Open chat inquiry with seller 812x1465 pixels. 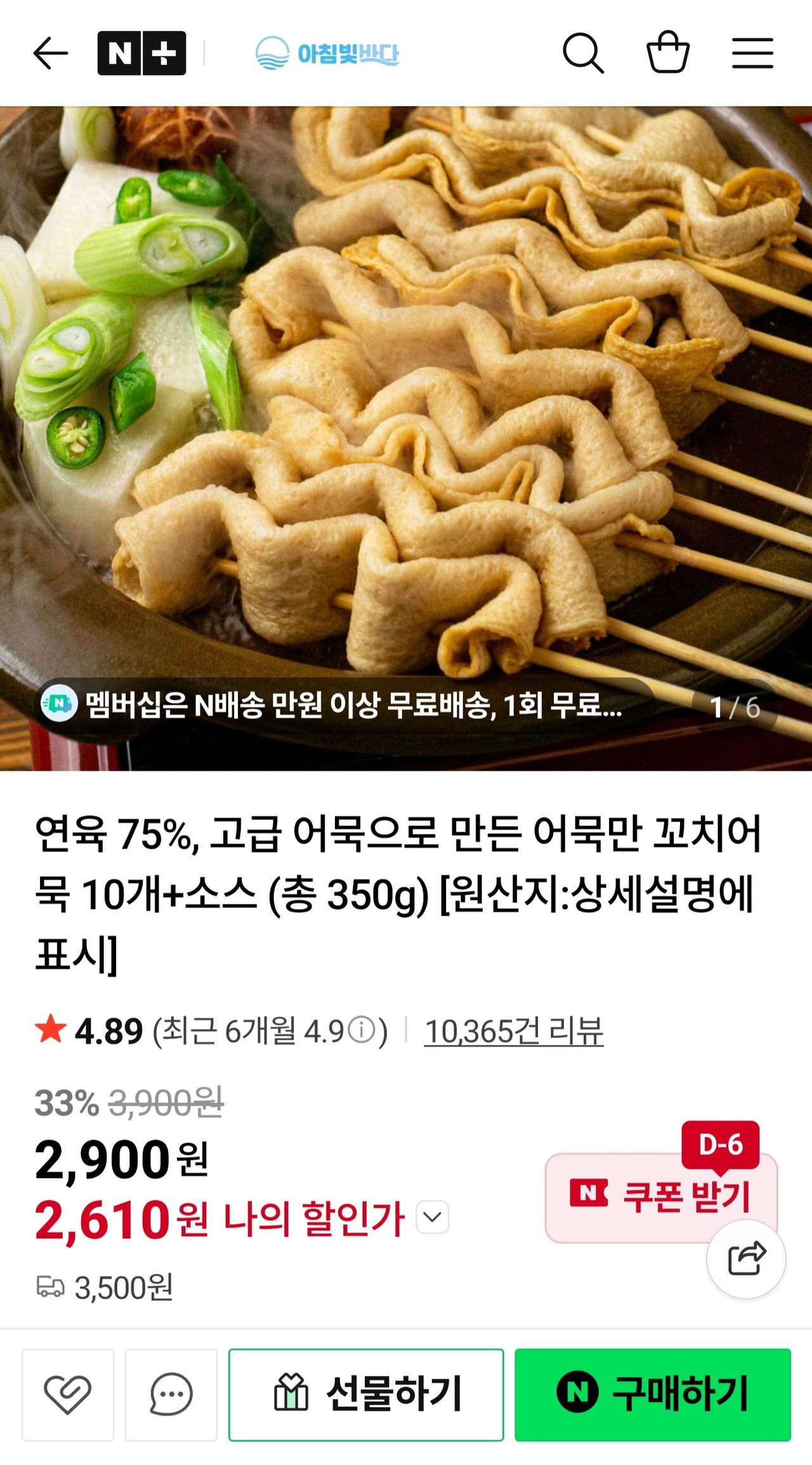coord(171,1395)
